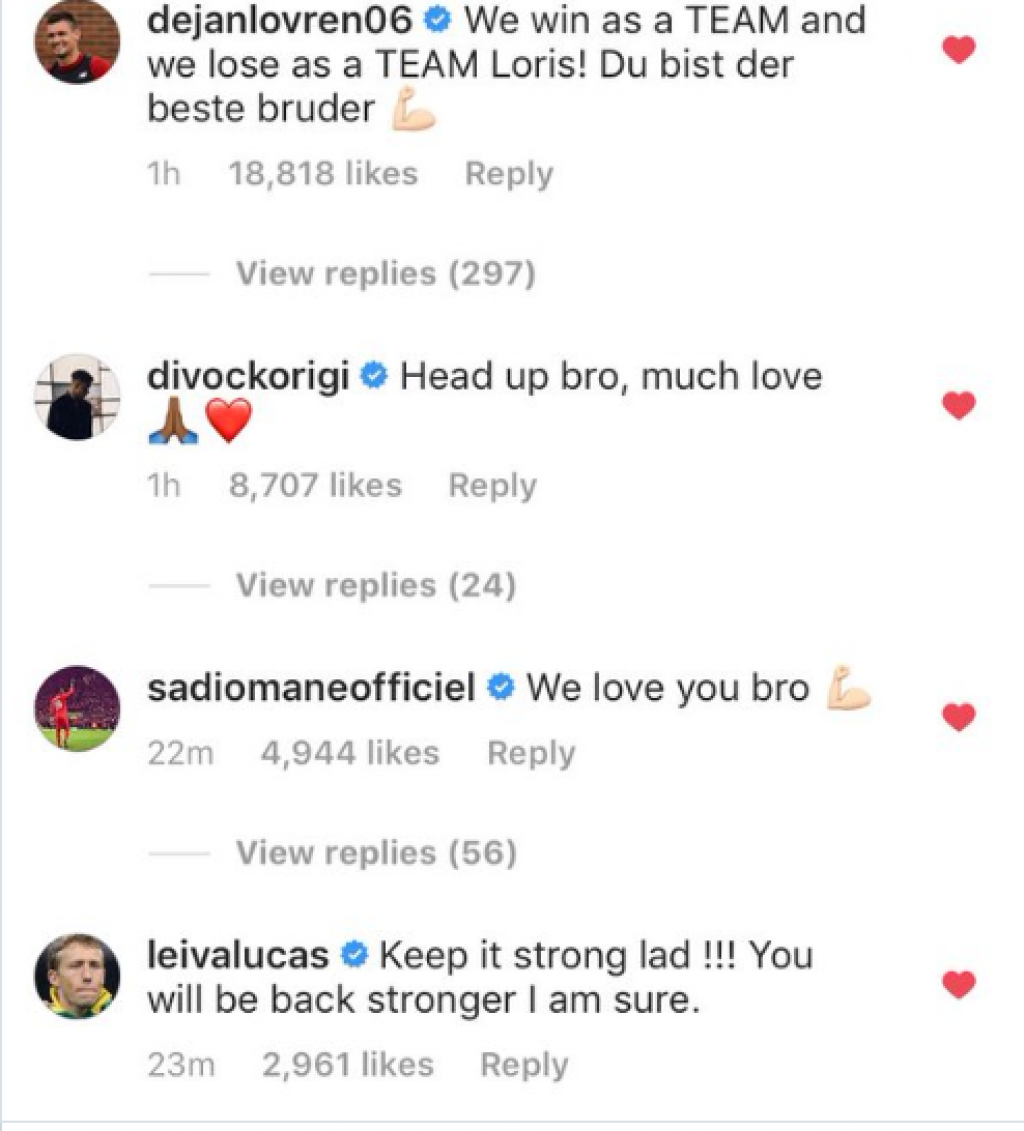View replies (297) under dejanlovren06's comment
Screen dimensions: 1024x1131
[x=385, y=273]
